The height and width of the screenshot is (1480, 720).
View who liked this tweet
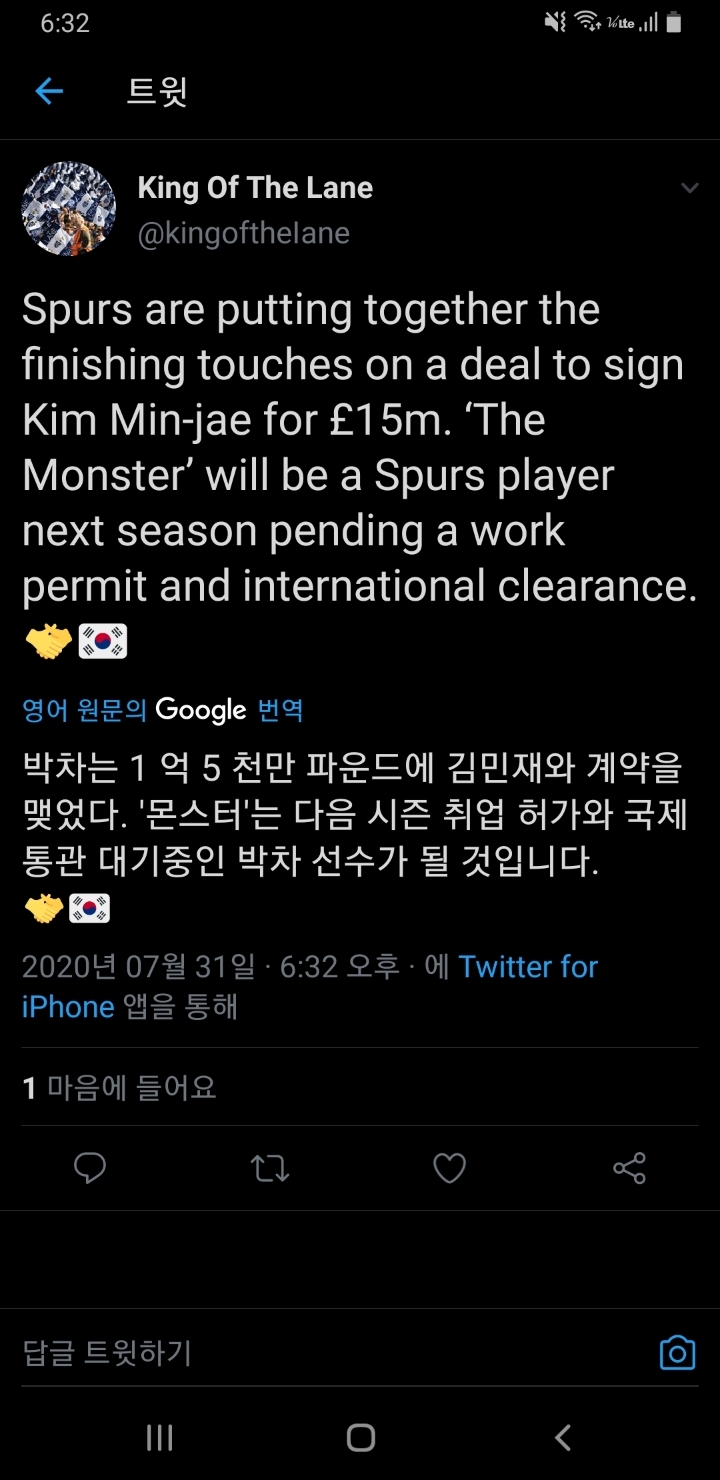click(x=119, y=1087)
